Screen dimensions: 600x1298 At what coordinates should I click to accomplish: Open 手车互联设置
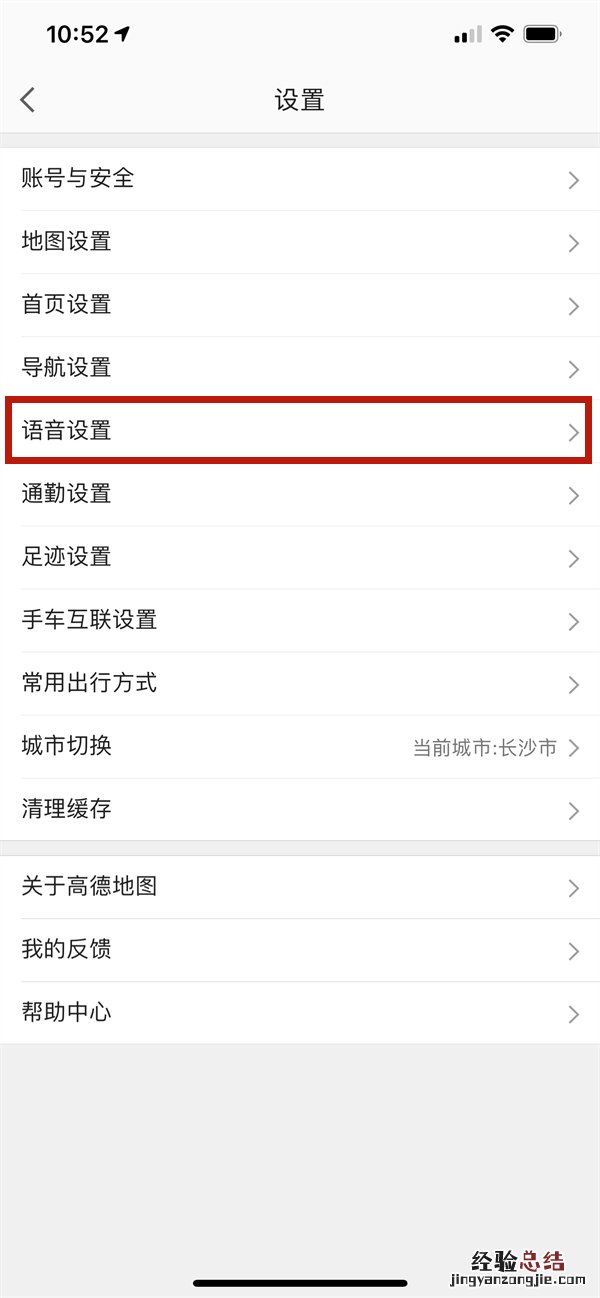coord(300,620)
